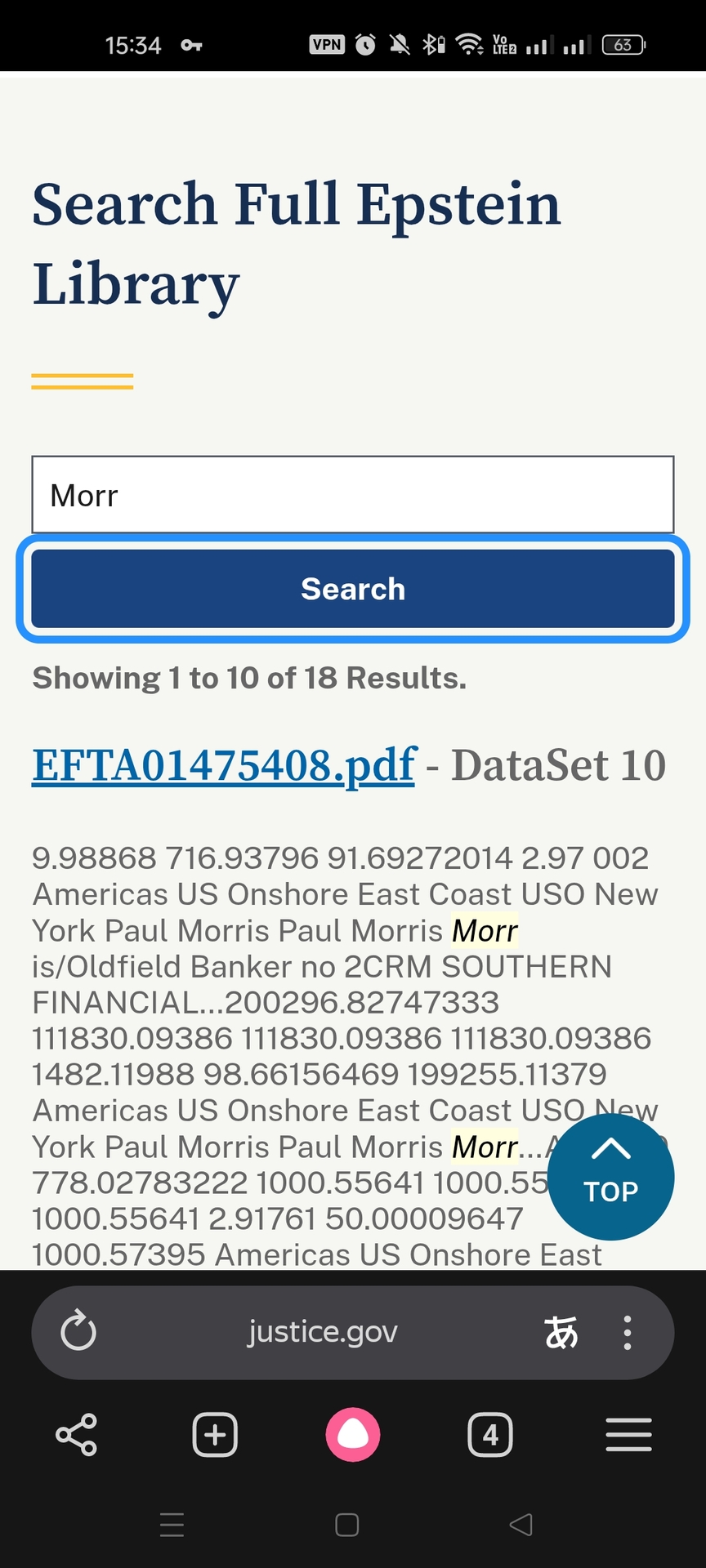
Task: Jump back up with the TOP button
Action: (610, 1176)
